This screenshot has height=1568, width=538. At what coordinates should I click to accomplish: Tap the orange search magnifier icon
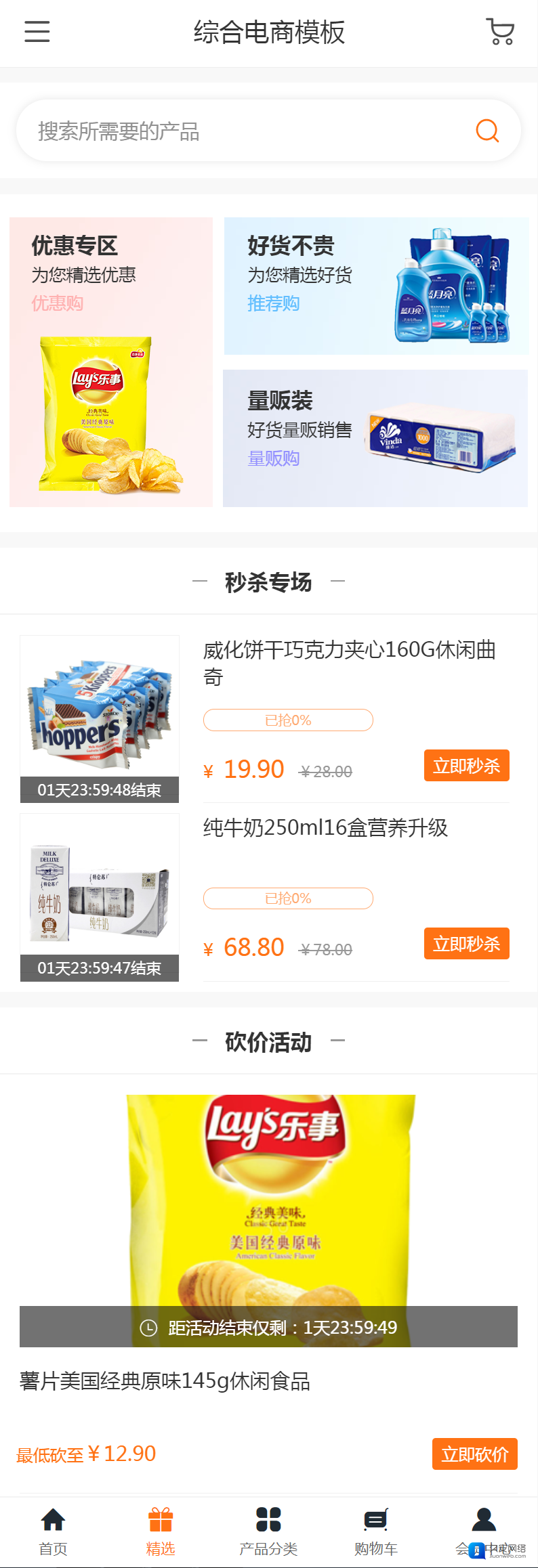point(487,130)
